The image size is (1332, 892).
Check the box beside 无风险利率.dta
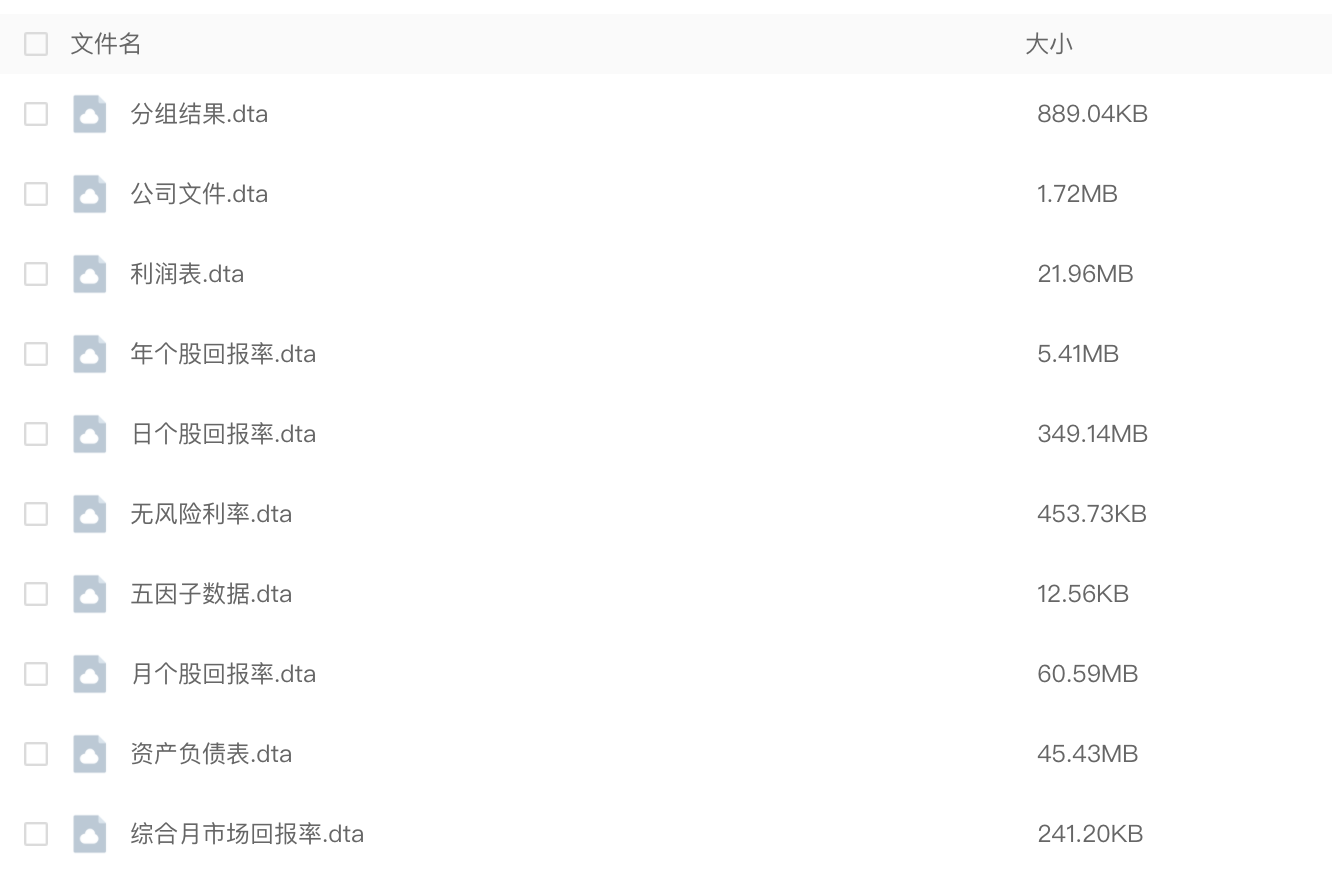[36, 514]
